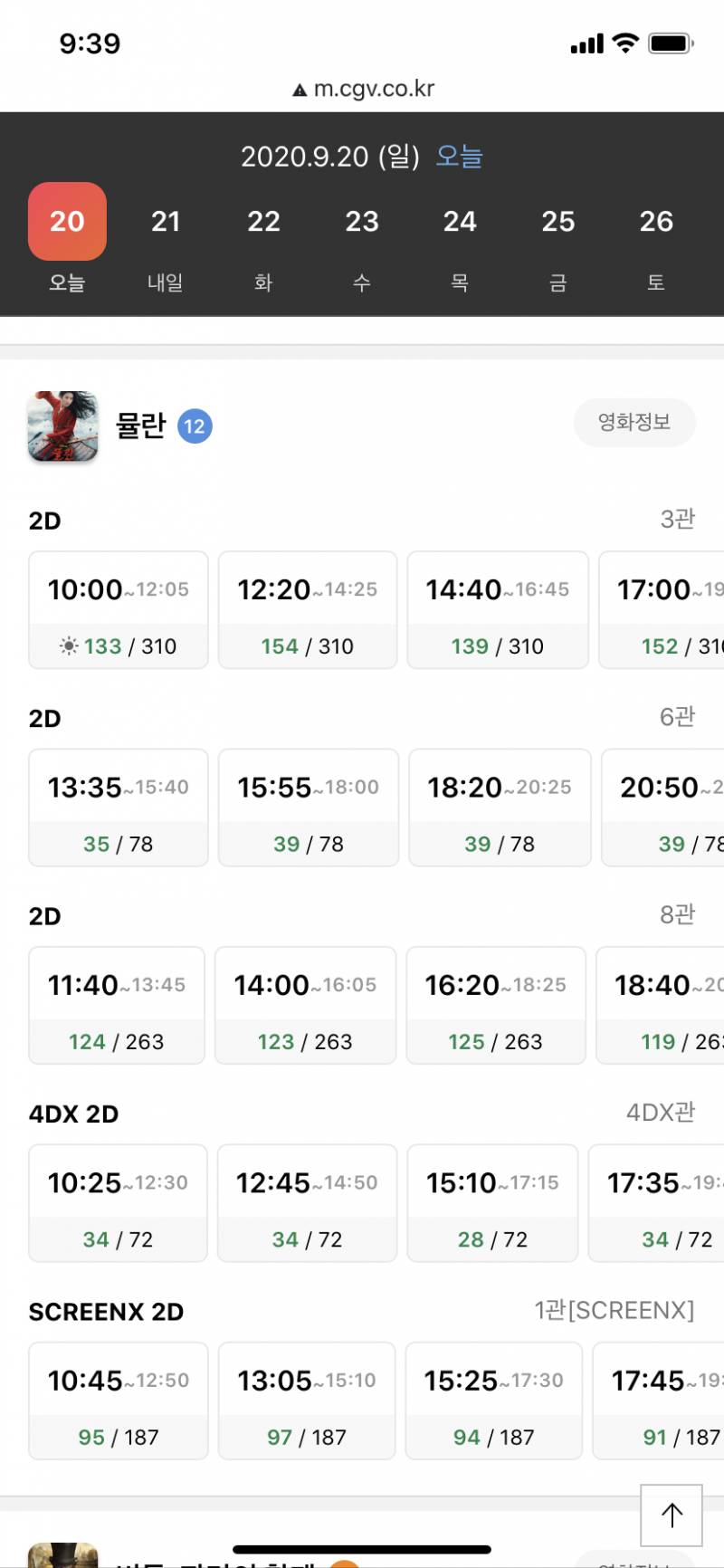Pick the 18:20 showing in 6관
Viewport: 724px width, 1568px height.
[500, 808]
